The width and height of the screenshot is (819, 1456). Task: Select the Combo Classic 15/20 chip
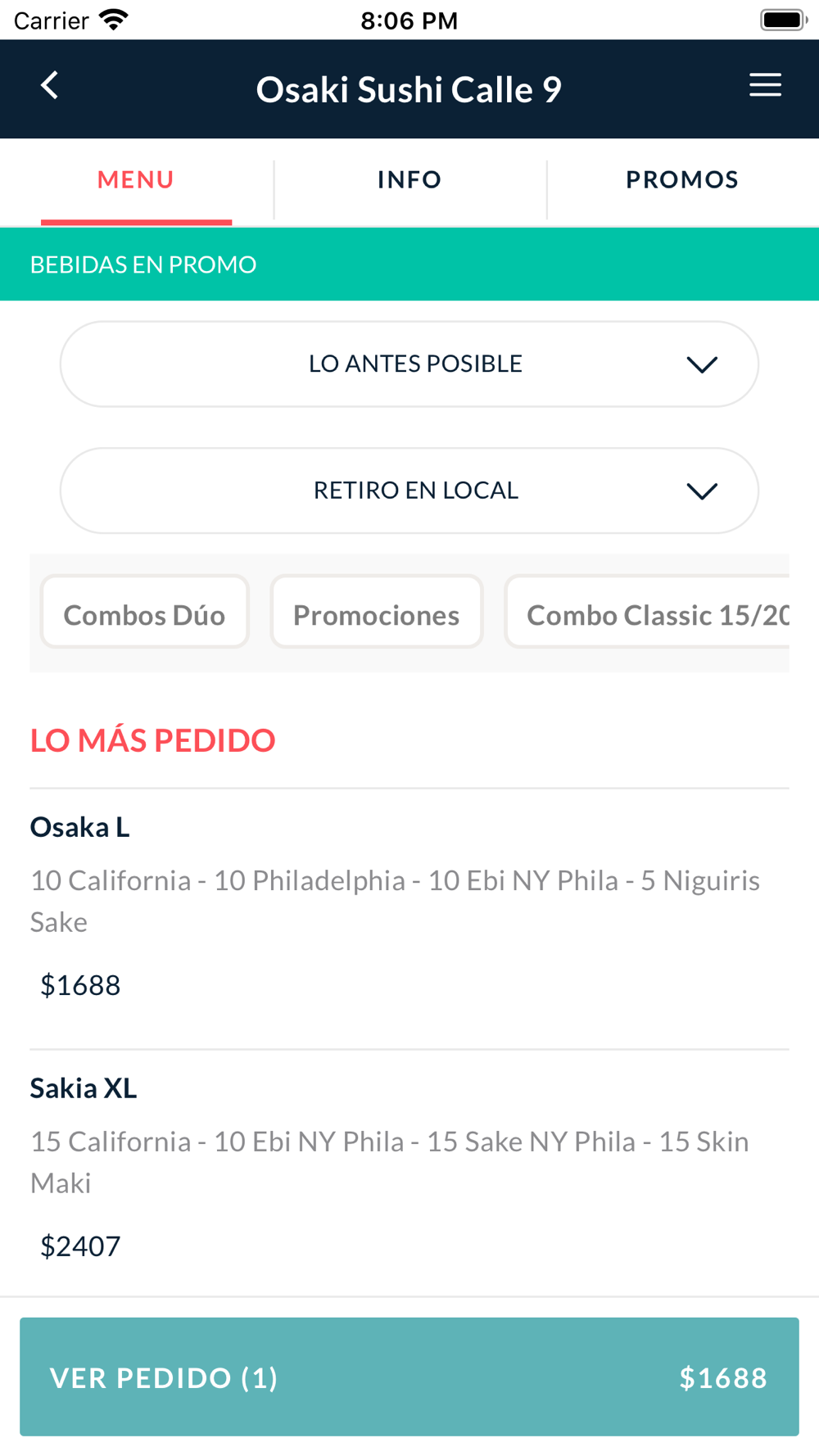pyautogui.click(x=647, y=613)
